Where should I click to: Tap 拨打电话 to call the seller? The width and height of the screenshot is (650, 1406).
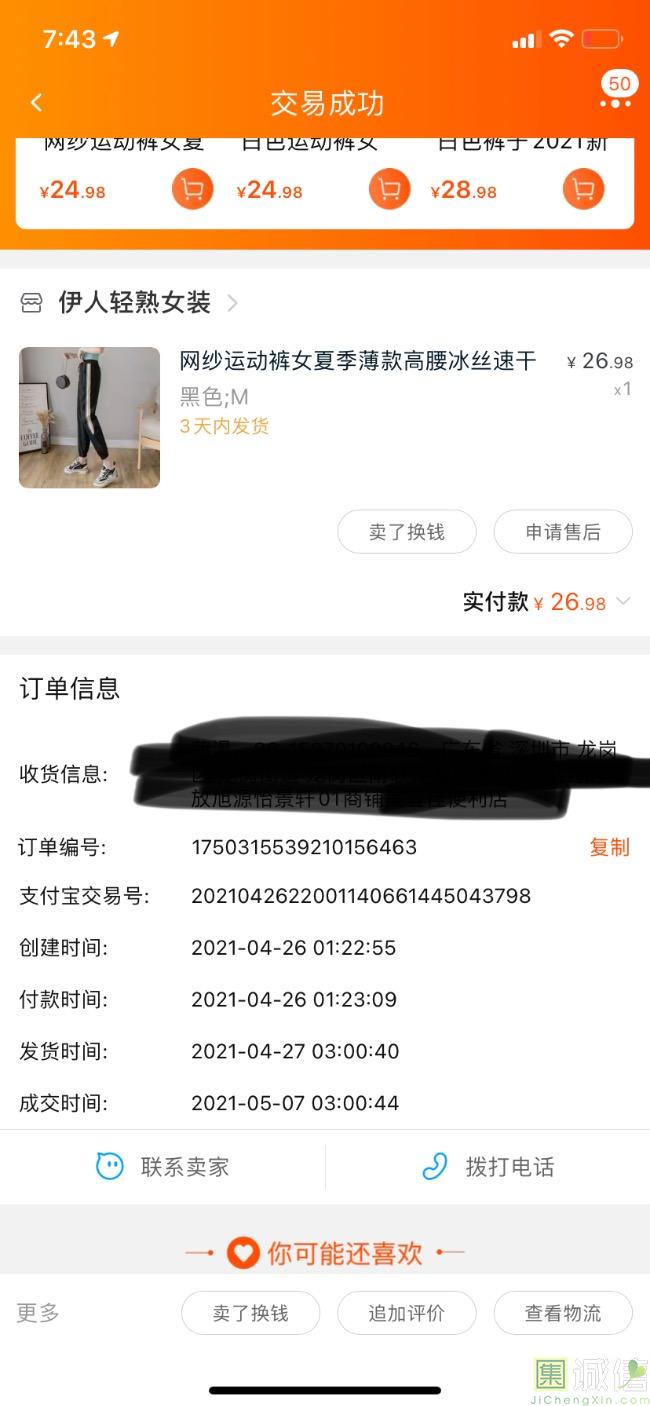click(x=488, y=1166)
